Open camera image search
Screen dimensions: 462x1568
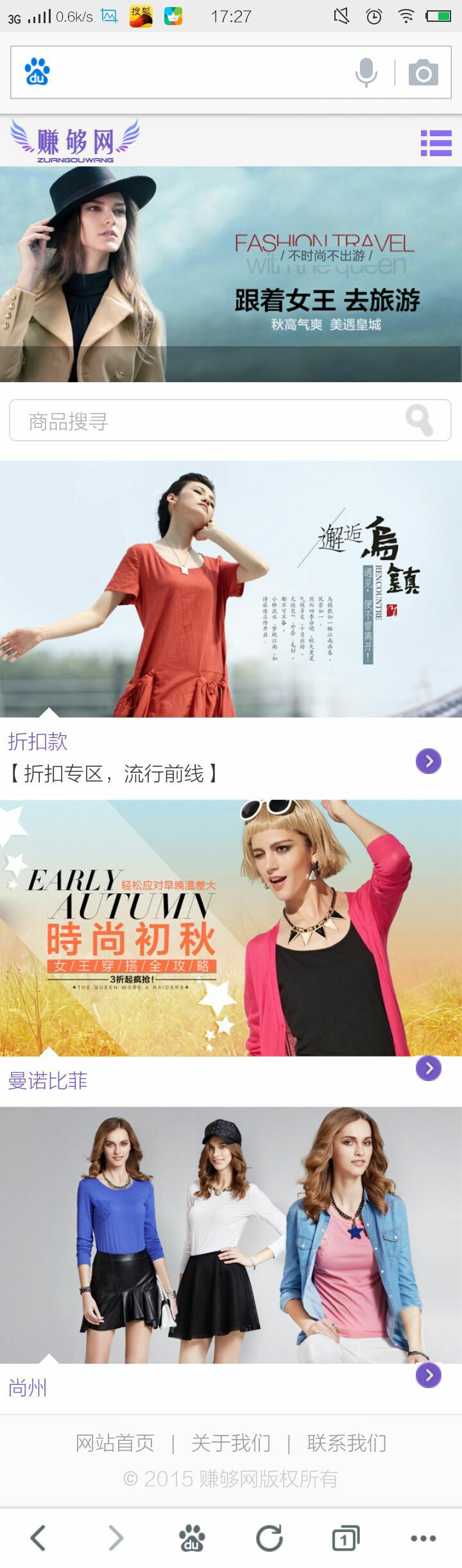click(424, 73)
